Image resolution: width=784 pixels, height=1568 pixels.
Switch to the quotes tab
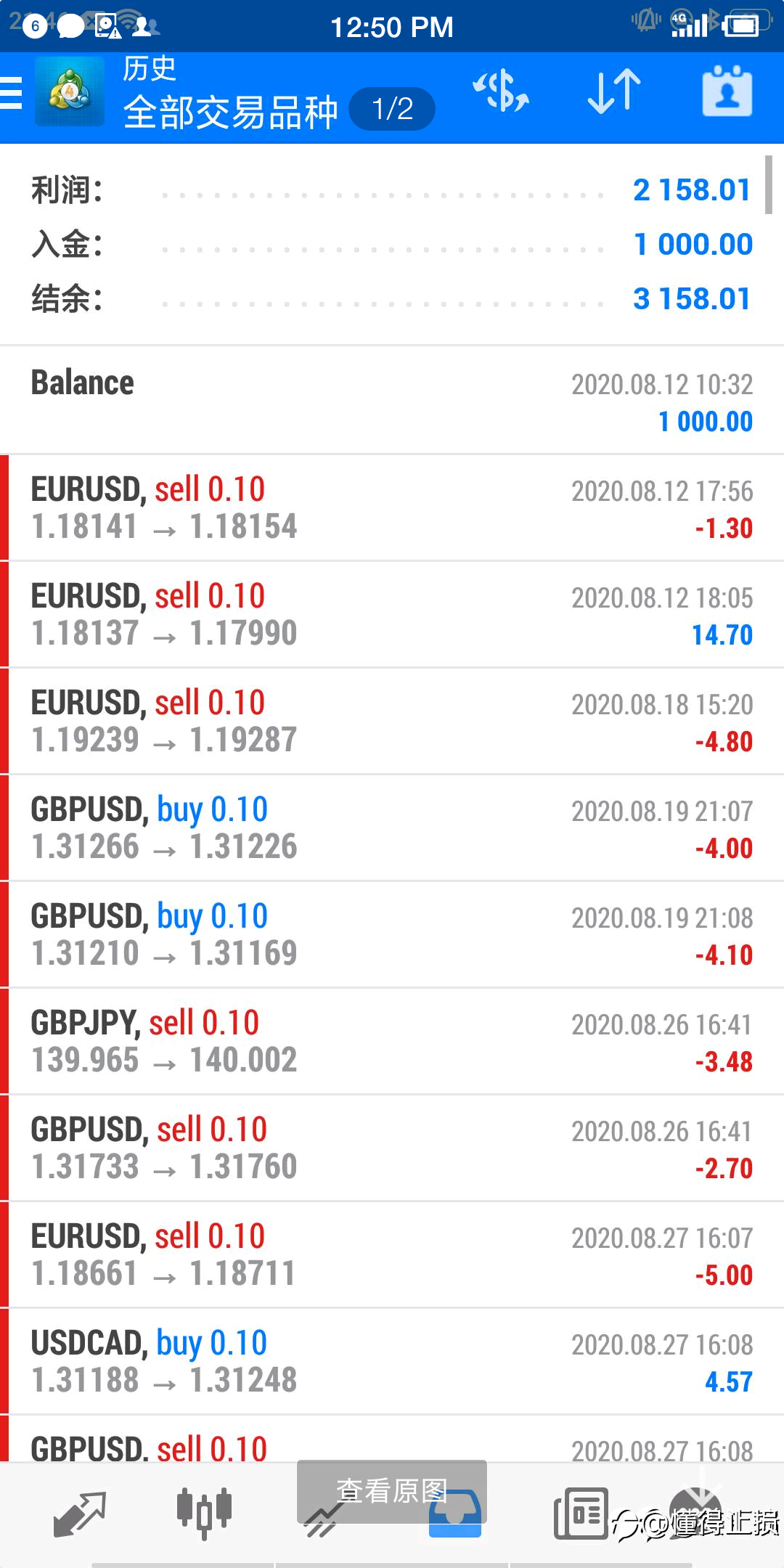pos(80,1514)
